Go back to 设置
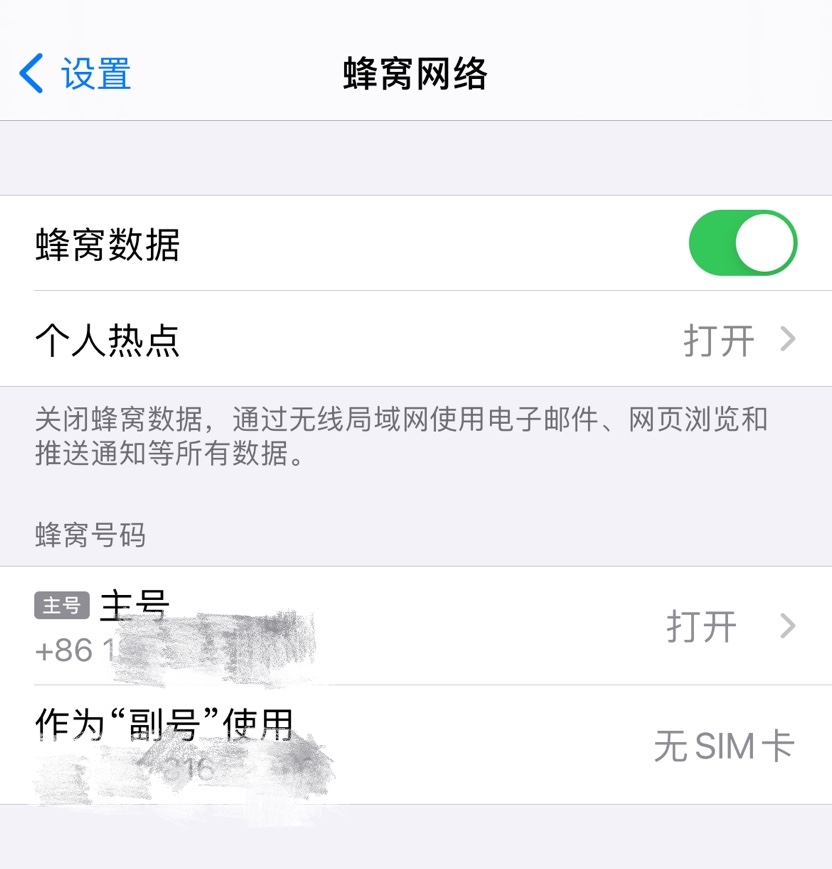The image size is (832, 869). tap(75, 75)
